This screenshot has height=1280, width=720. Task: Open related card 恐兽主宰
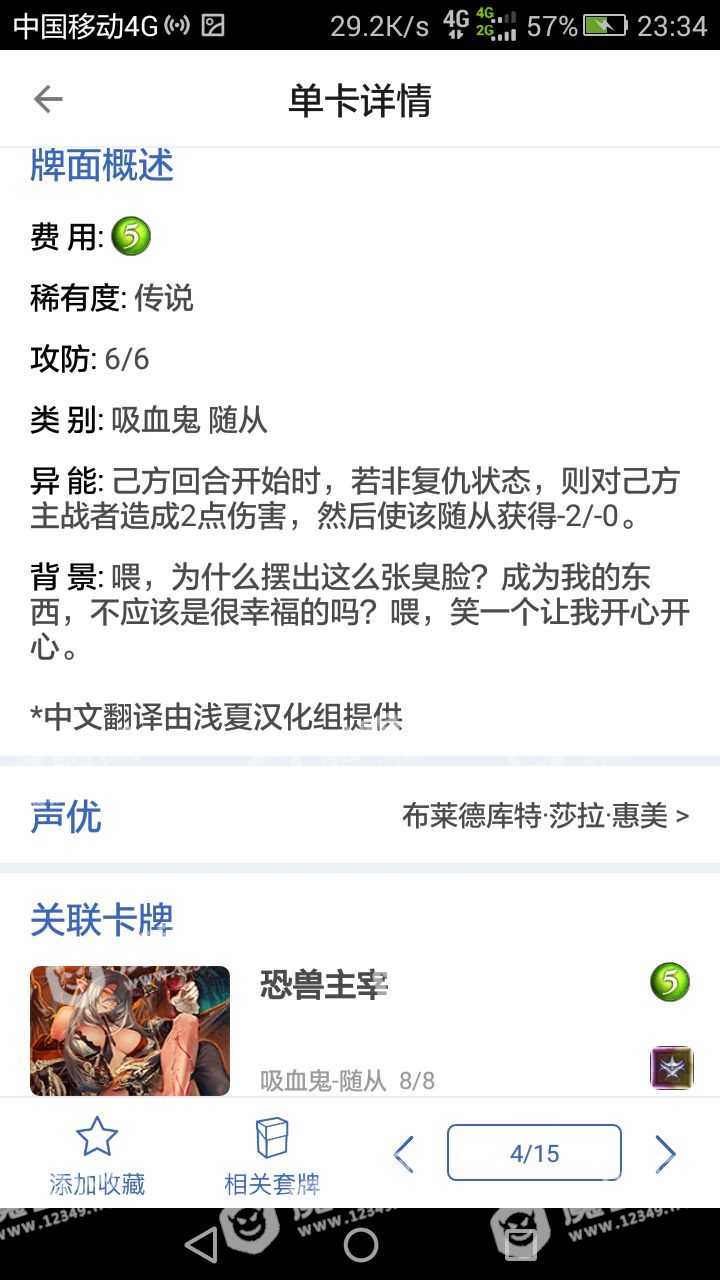323,986
